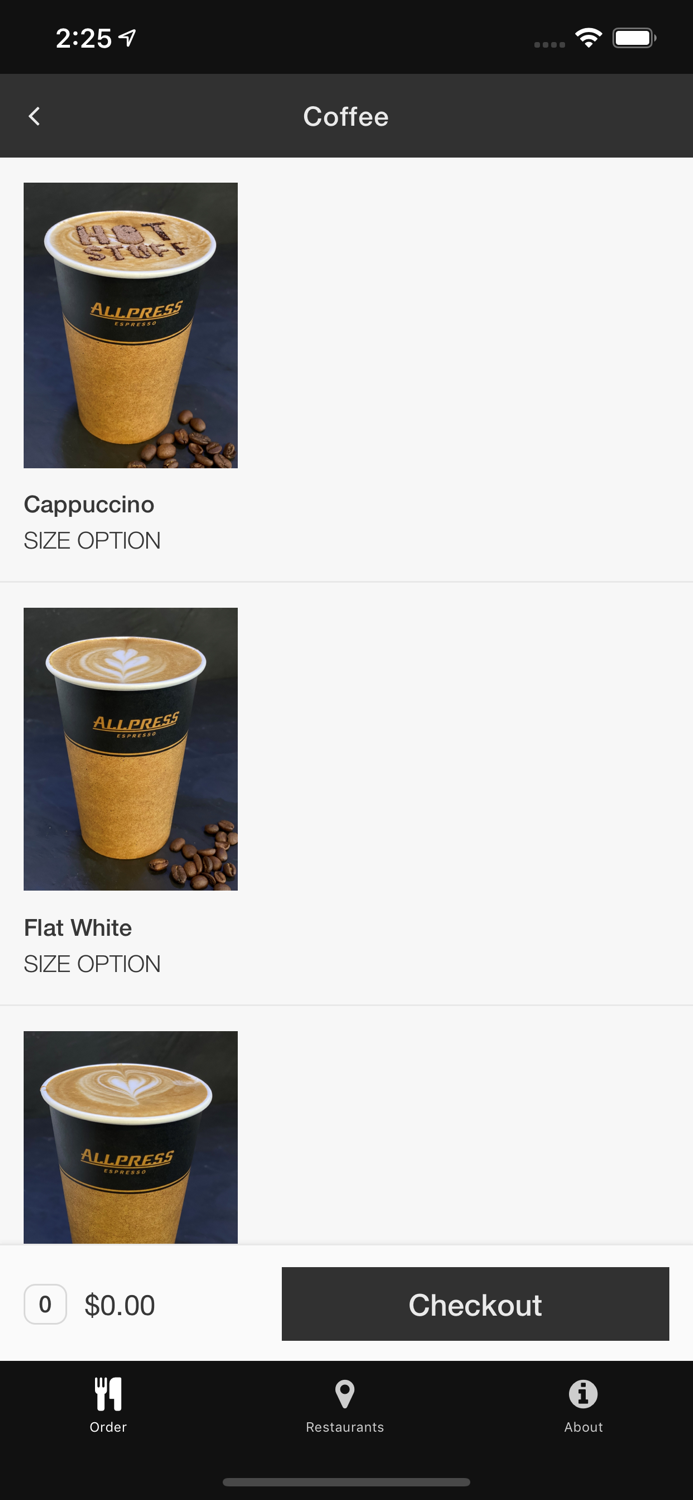
Task: Go back from the Coffee menu
Action: coord(34,117)
